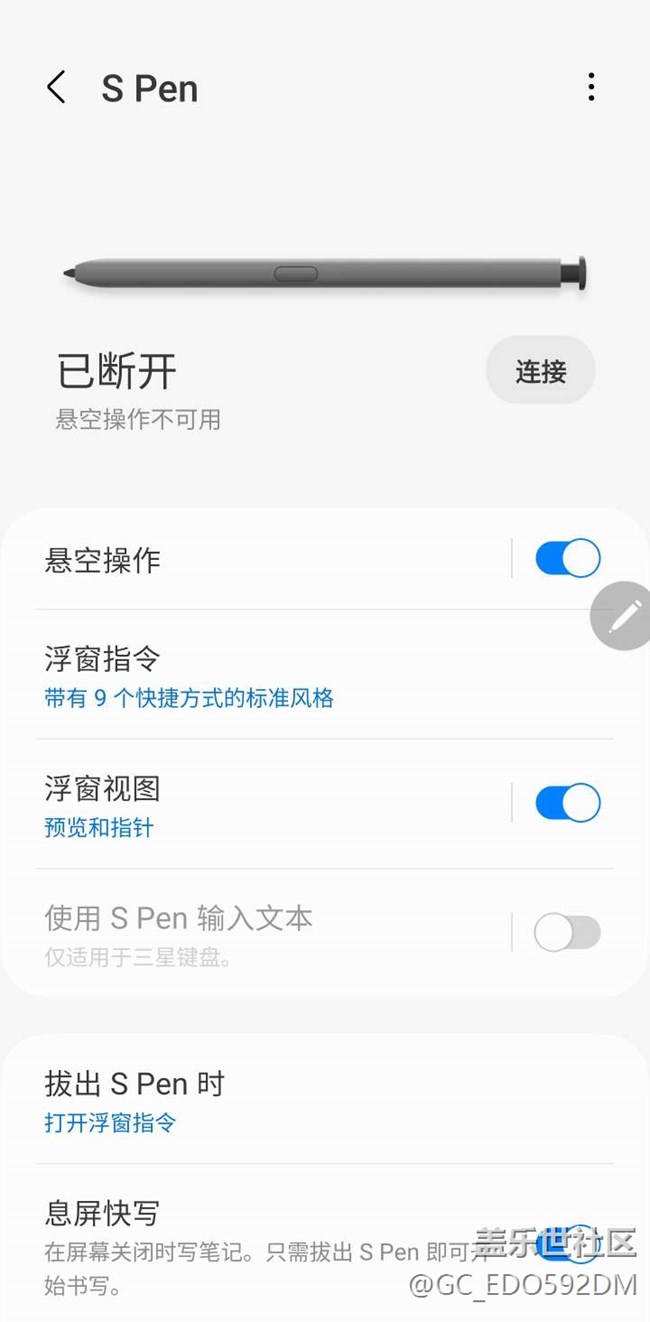Tap the floating pen edit icon

[624, 616]
